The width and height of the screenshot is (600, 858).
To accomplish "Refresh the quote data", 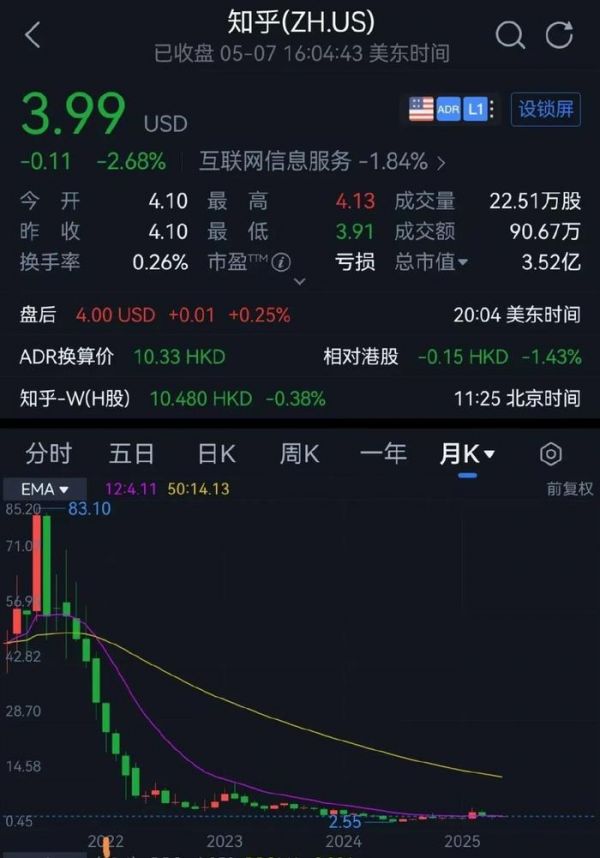I will [x=559, y=36].
